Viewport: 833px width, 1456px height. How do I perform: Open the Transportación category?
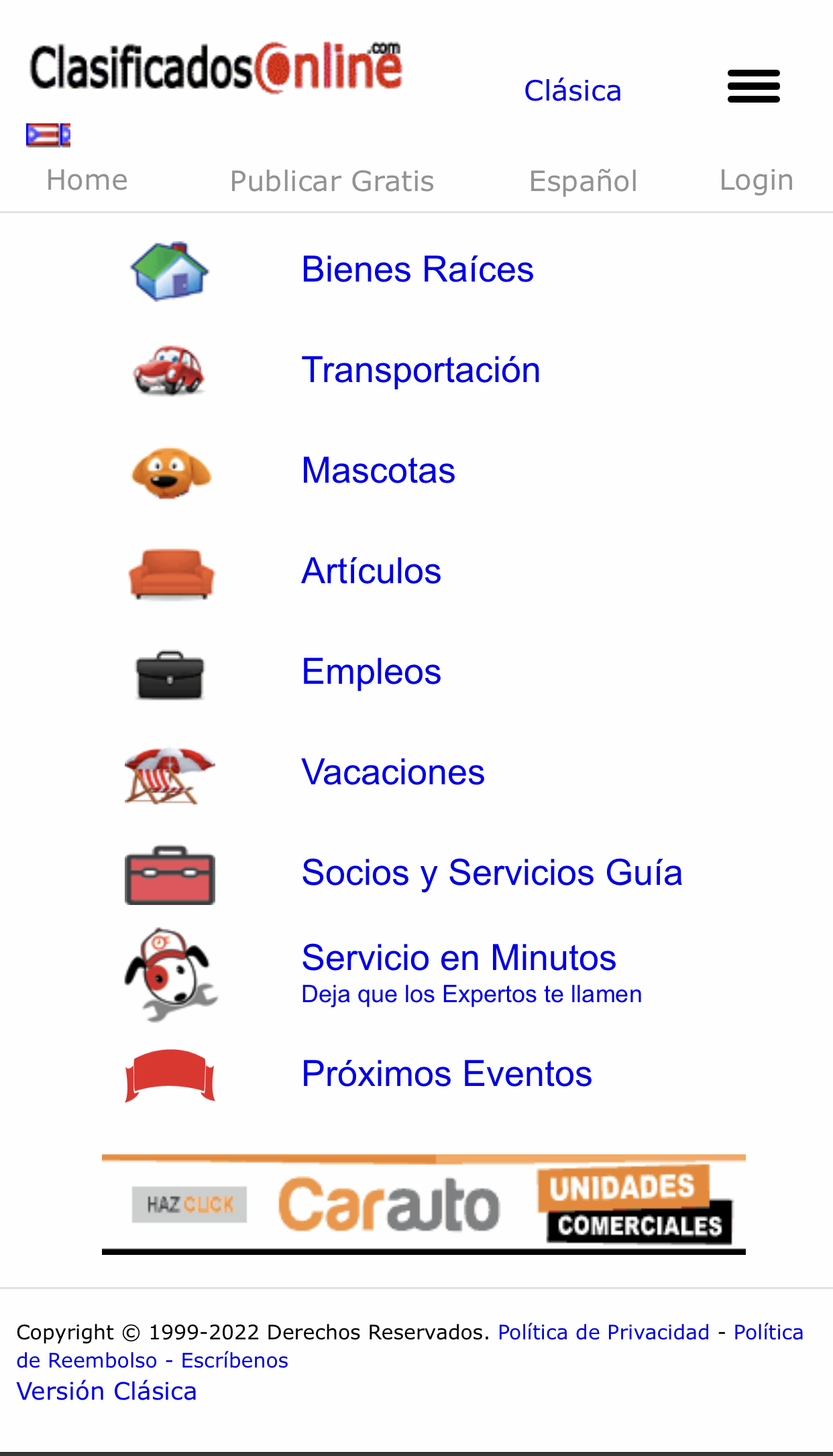coord(421,370)
